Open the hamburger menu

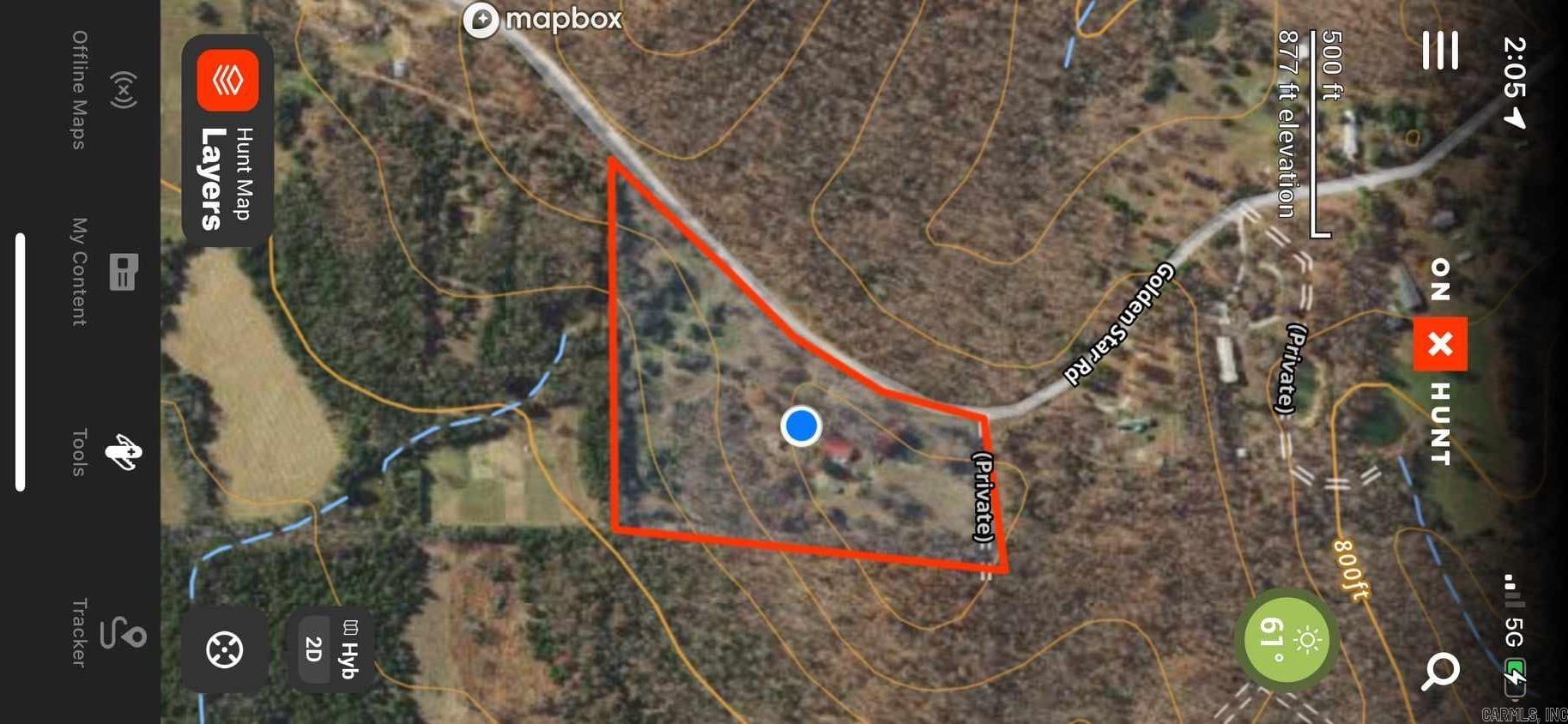pos(1440,51)
